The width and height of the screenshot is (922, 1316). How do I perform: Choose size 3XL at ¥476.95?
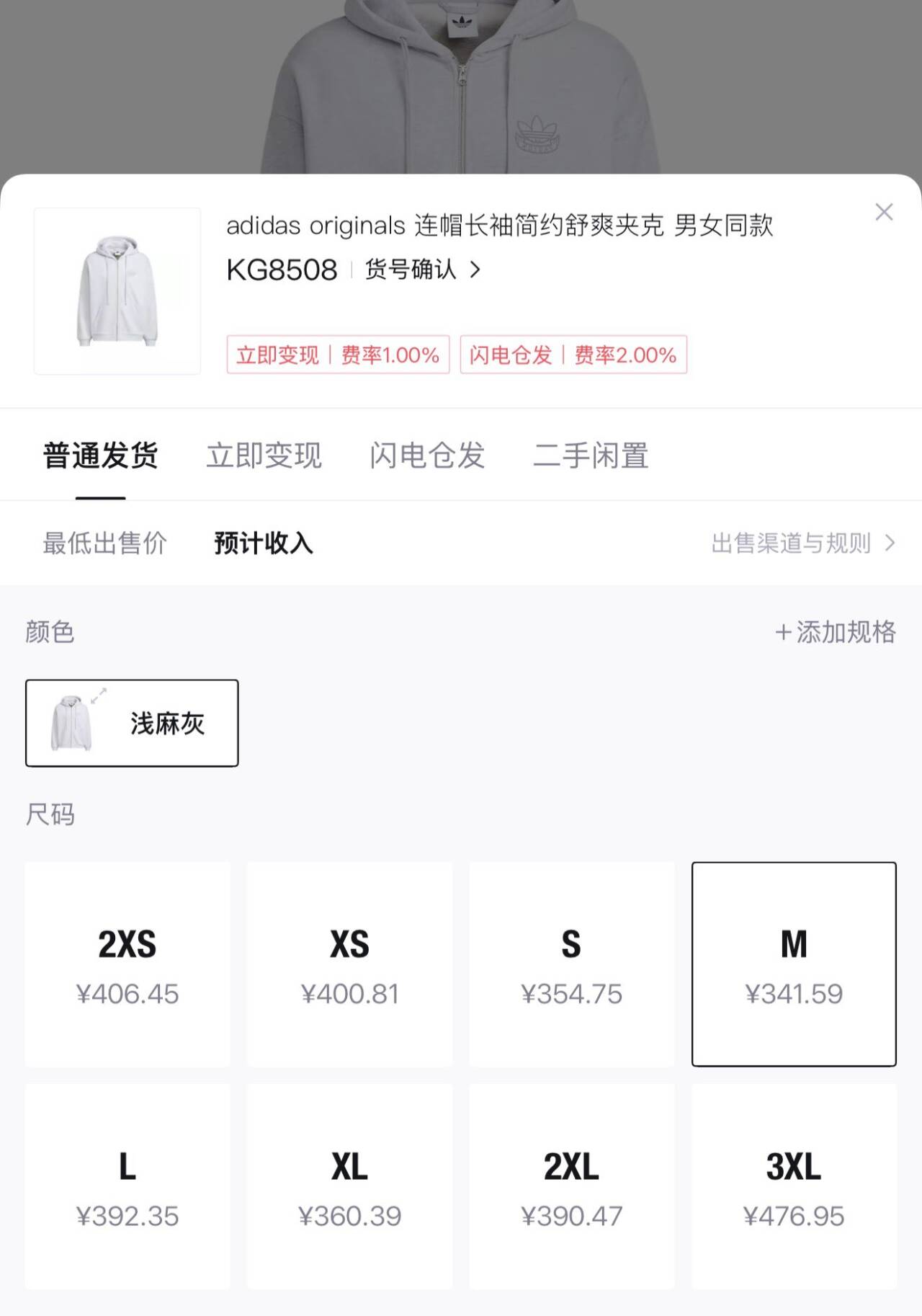click(794, 1186)
